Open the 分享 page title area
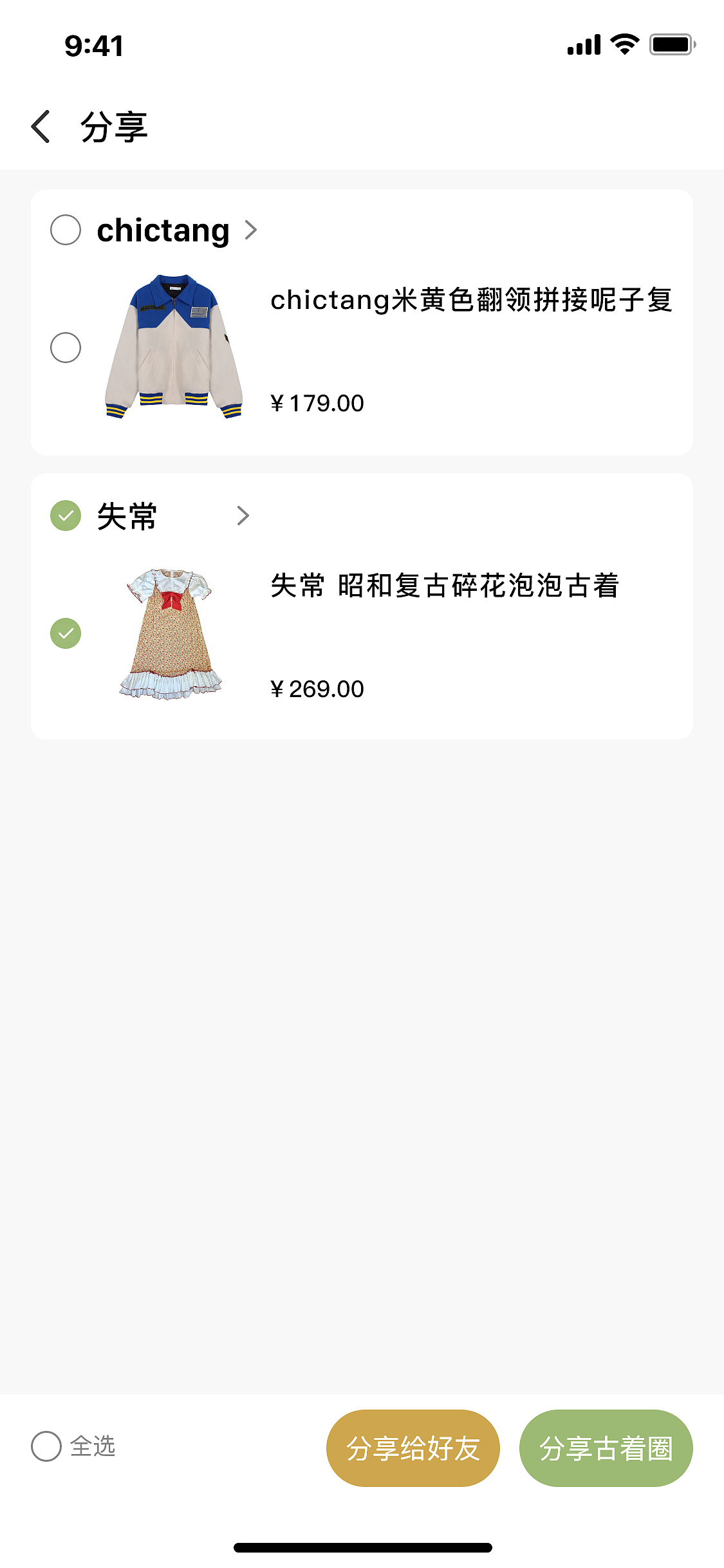Image resolution: width=724 pixels, height=1568 pixels. coord(113,127)
